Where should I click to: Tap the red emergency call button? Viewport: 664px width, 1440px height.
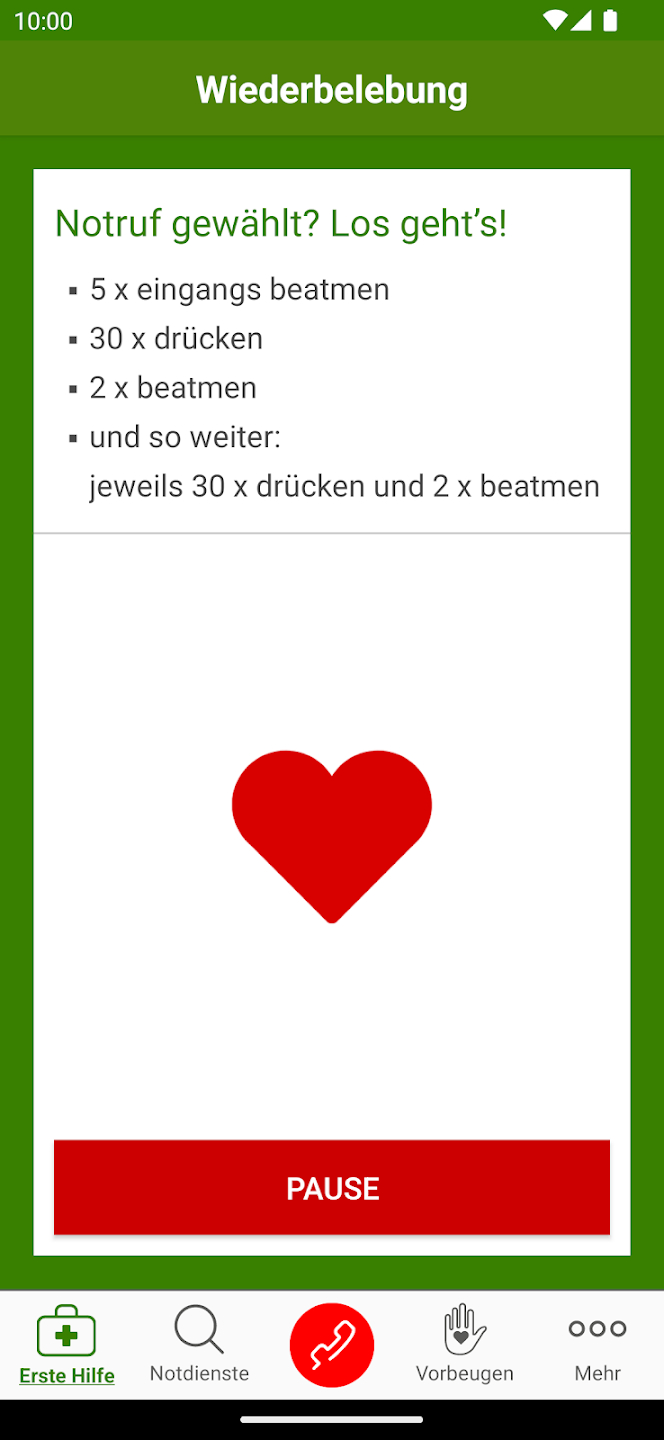[332, 1345]
